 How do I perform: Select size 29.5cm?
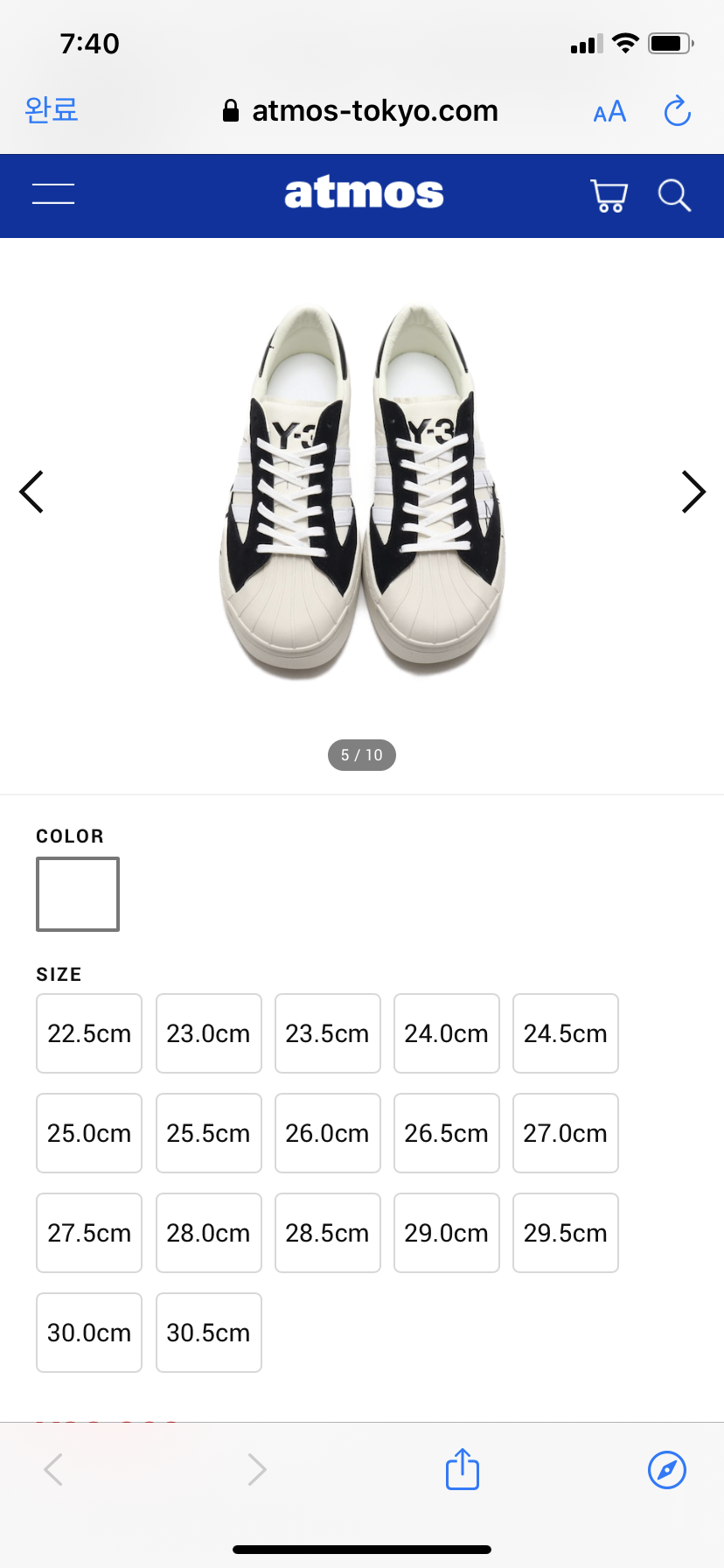tap(565, 1233)
